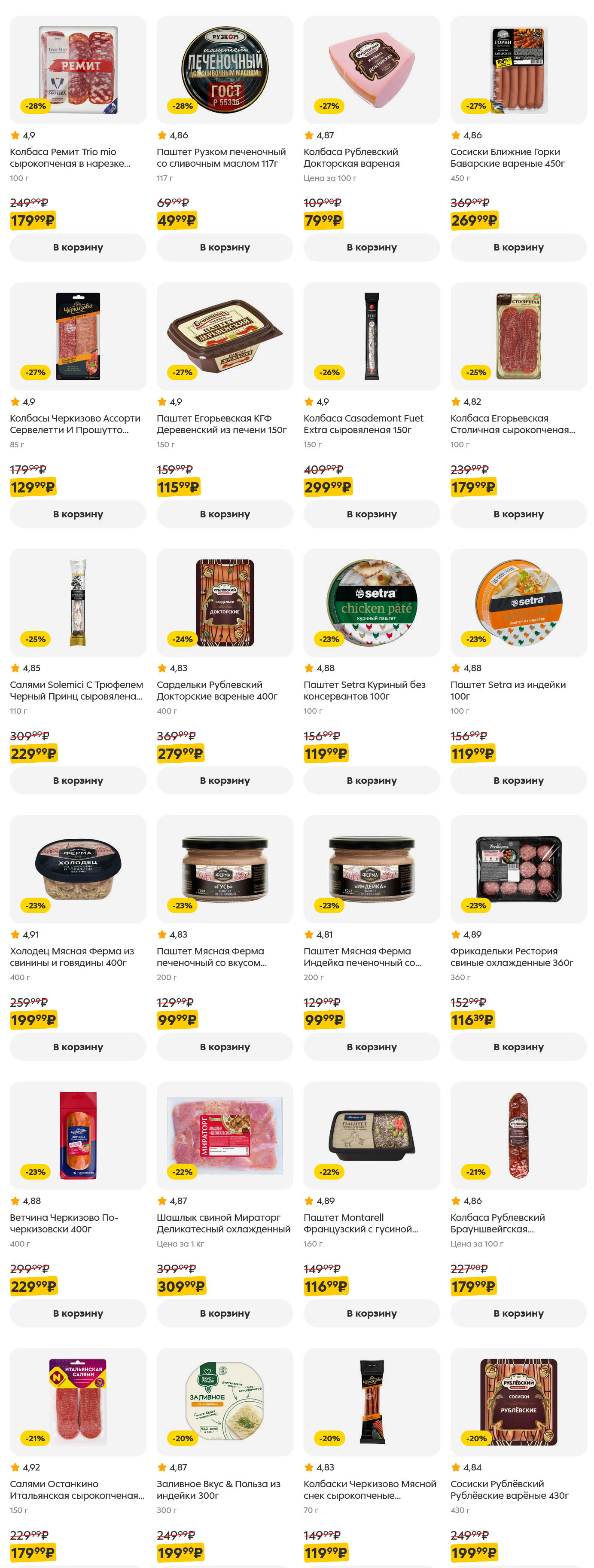Screen dimensions: 594x1568
Task: Add Салями Solemici С Трюфелем to cart
Action: click(78, 780)
